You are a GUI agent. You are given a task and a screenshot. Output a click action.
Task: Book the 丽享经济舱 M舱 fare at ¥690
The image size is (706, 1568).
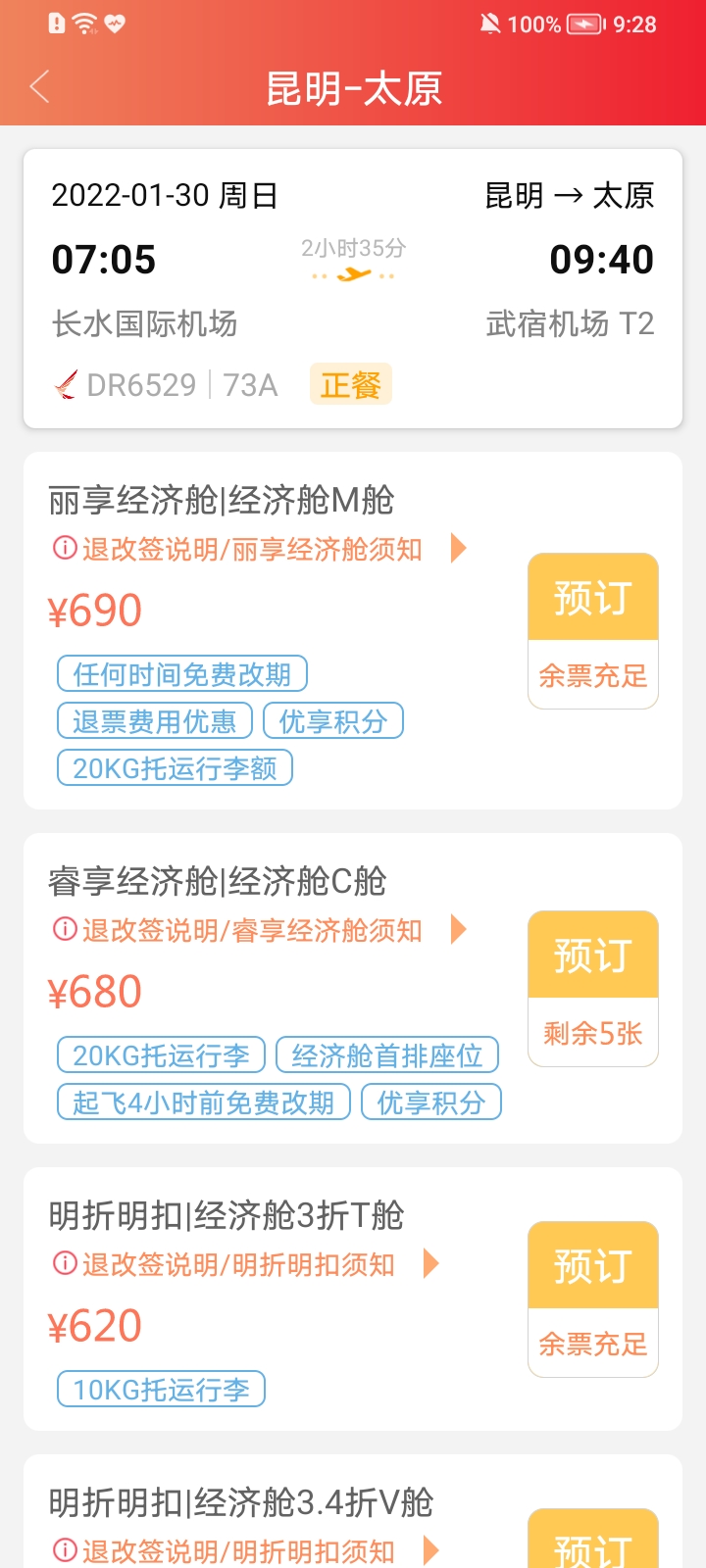592,598
